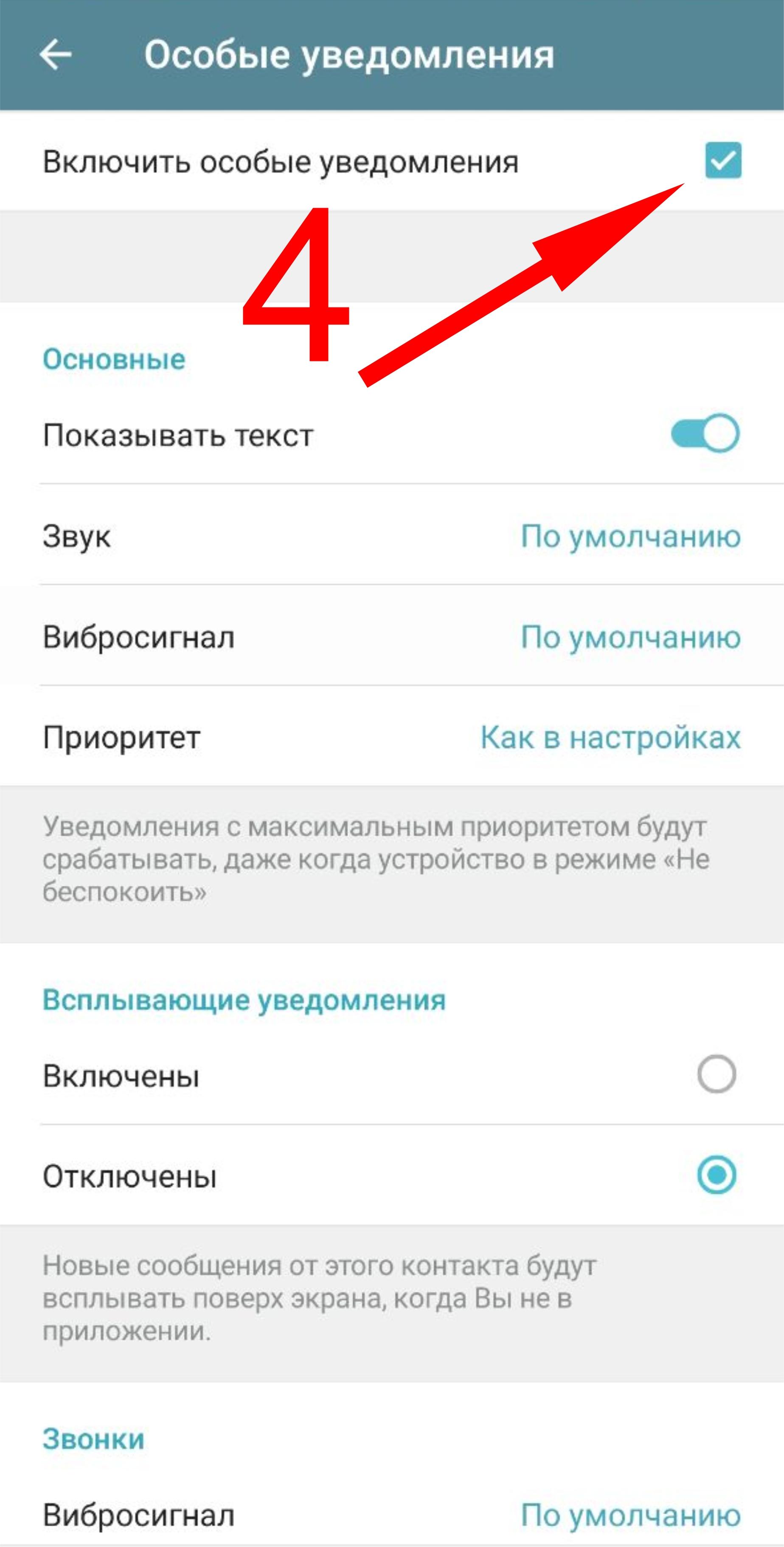Select Включены for popup notifications
The width and height of the screenshot is (784, 1547).
[x=716, y=1074]
